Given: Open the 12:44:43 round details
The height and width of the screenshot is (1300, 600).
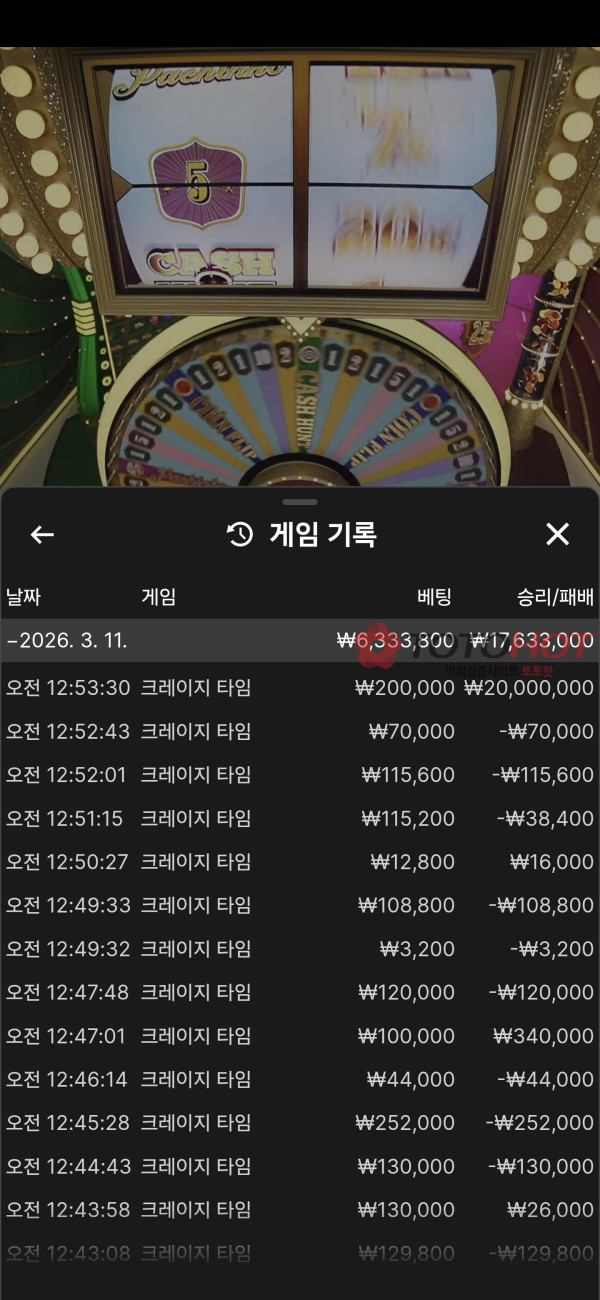Looking at the screenshot, I should [300, 1167].
